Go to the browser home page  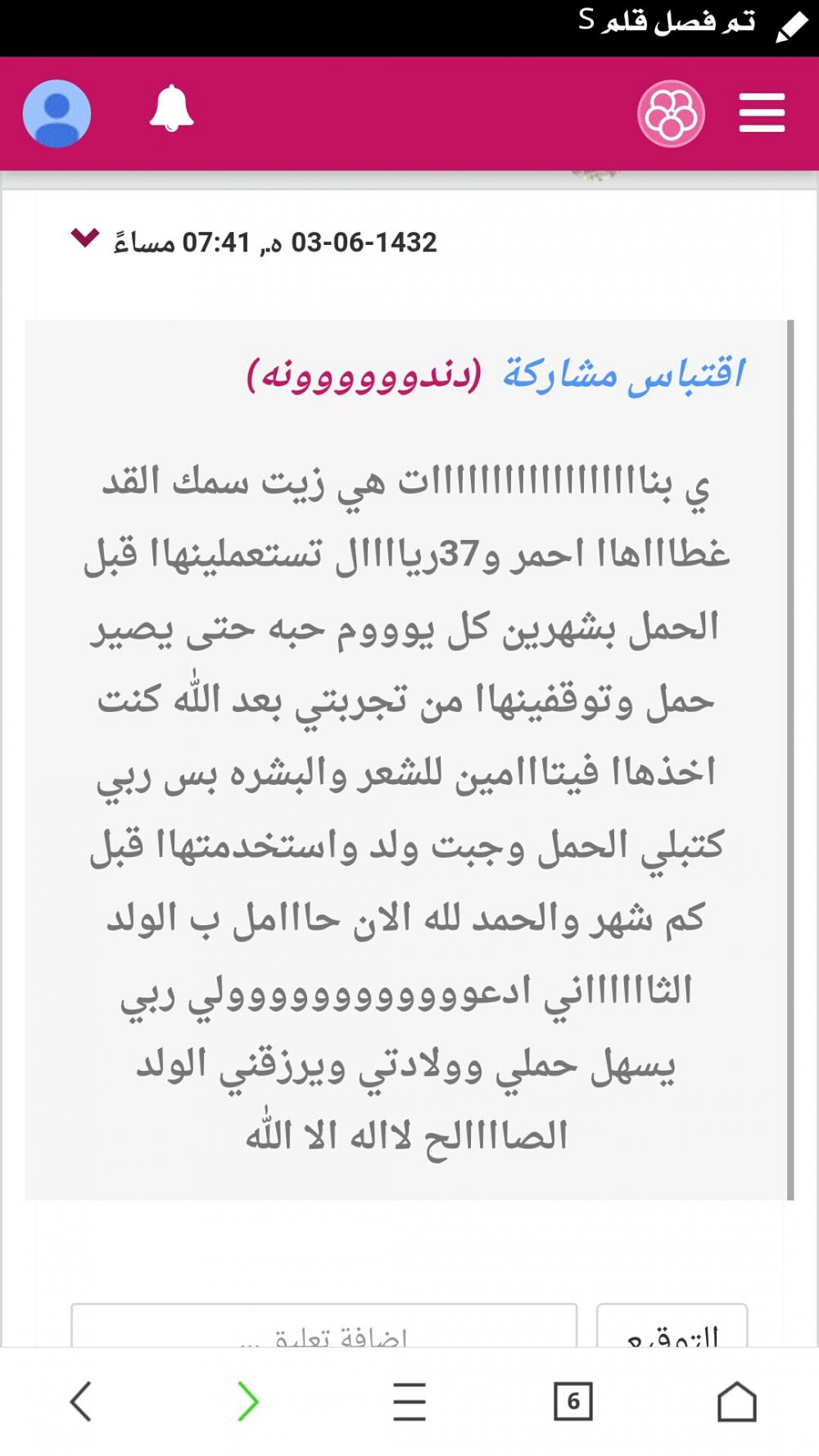click(x=736, y=1400)
